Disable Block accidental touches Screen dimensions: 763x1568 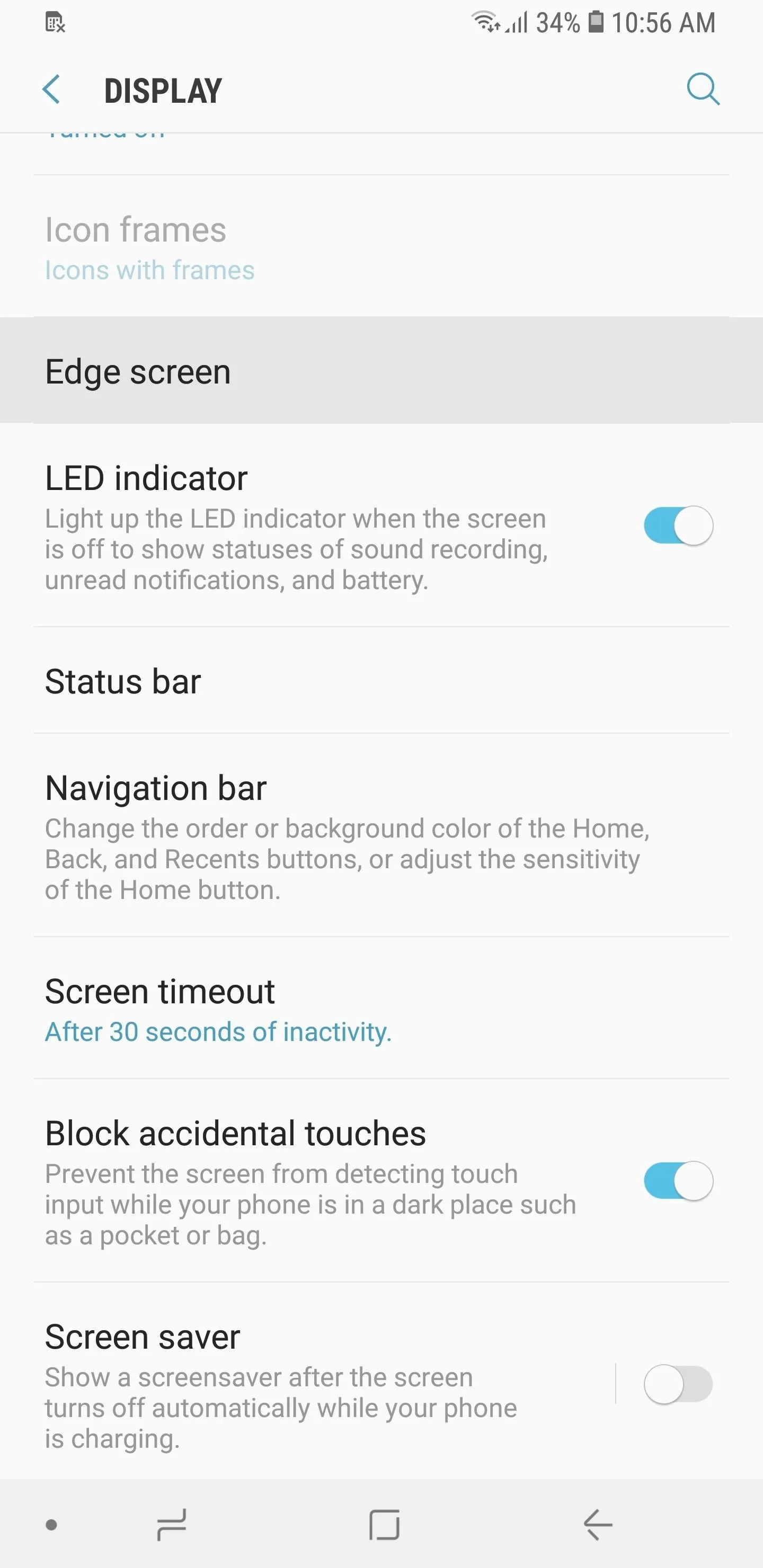click(x=678, y=1180)
